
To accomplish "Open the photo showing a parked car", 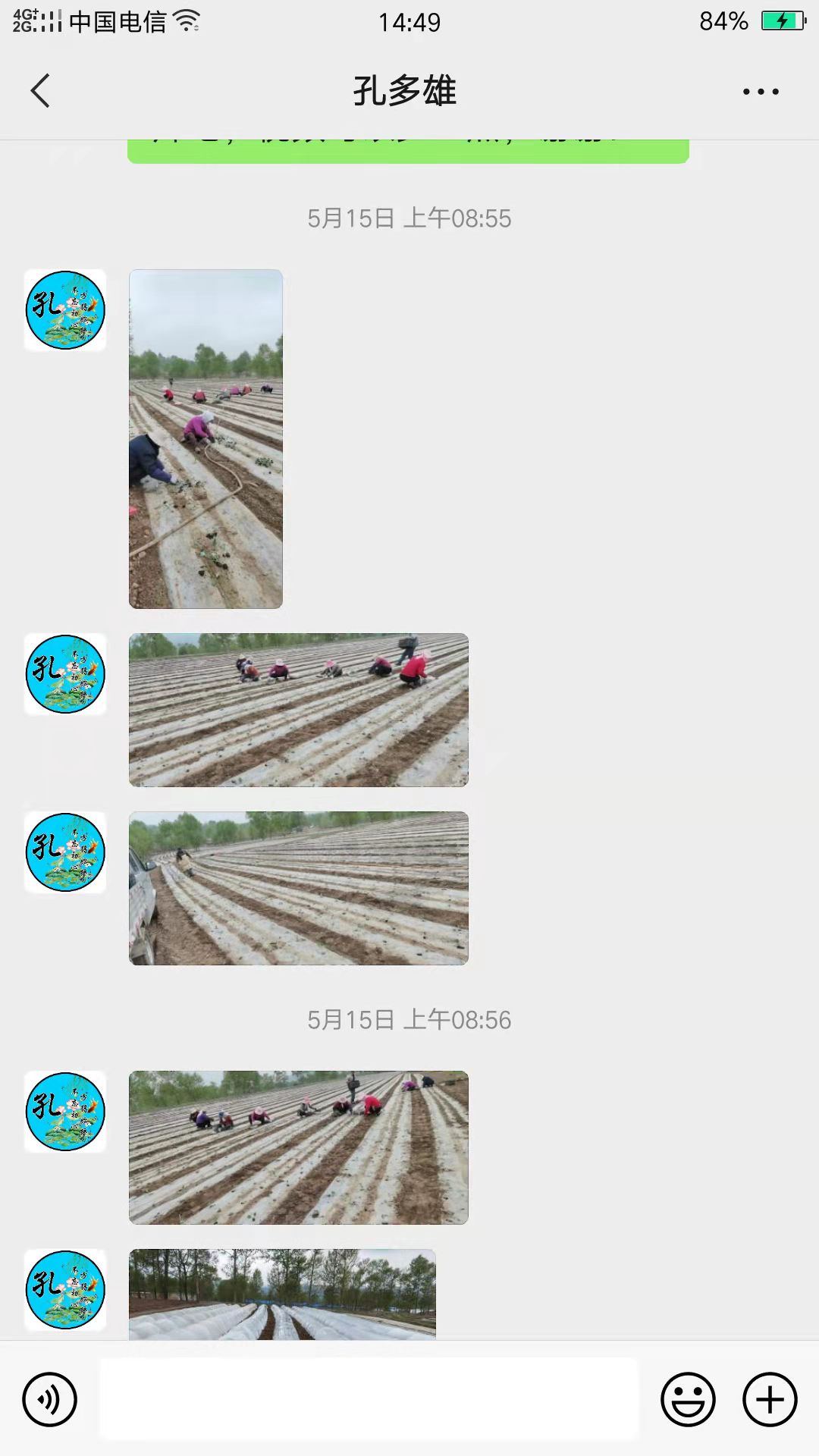I will [298, 888].
